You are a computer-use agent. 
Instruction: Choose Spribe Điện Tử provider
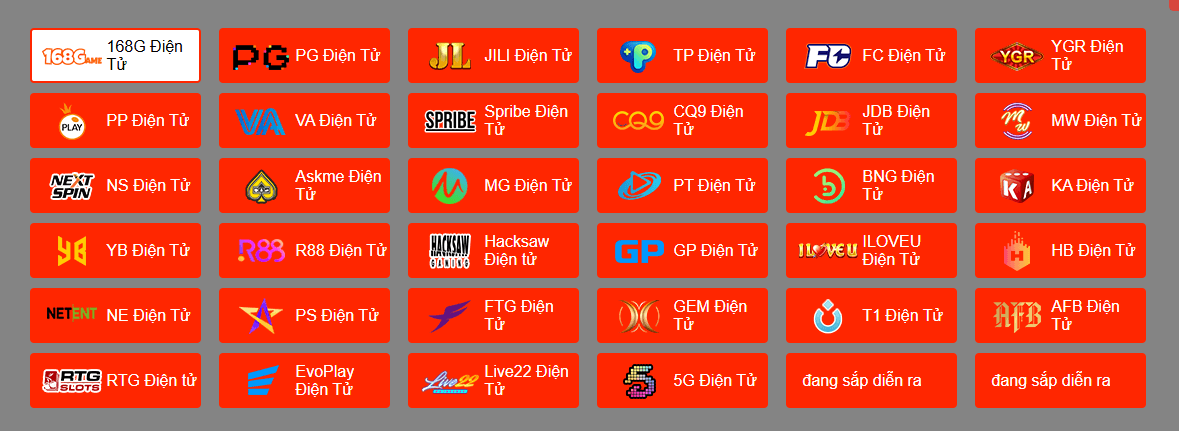point(493,120)
